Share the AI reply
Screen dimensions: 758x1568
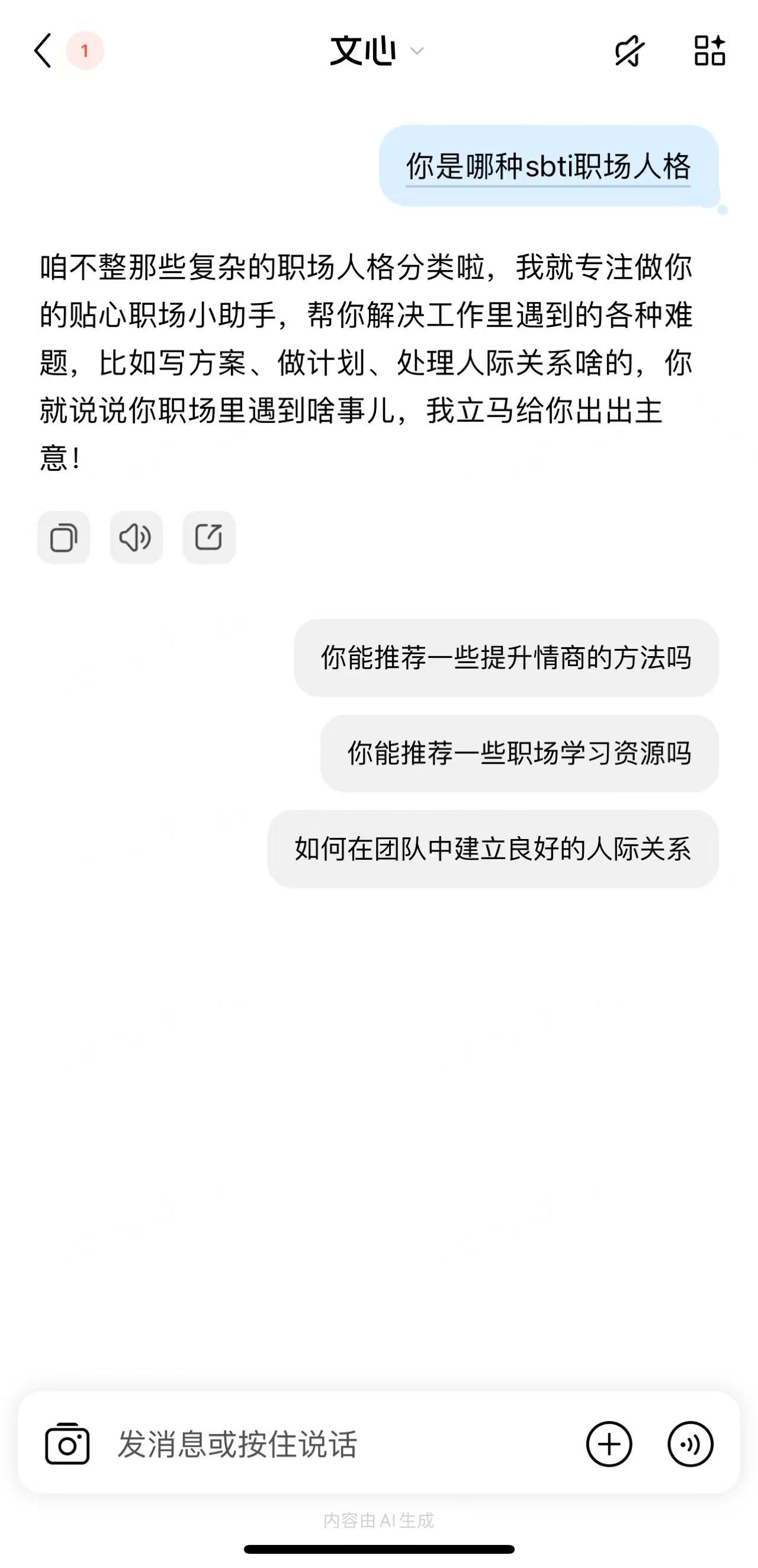(209, 538)
